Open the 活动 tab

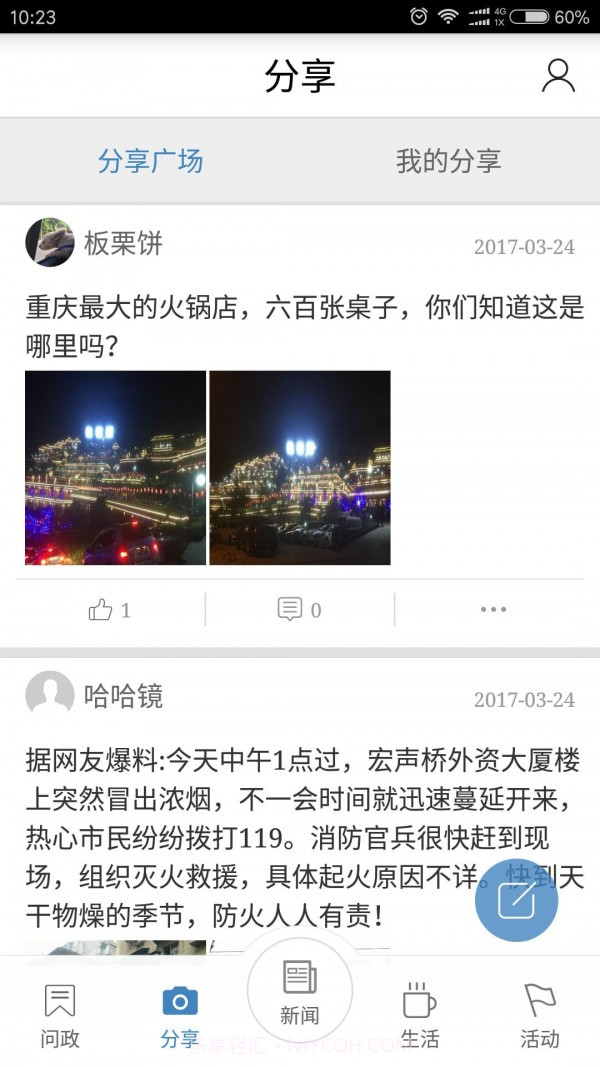point(540,1015)
